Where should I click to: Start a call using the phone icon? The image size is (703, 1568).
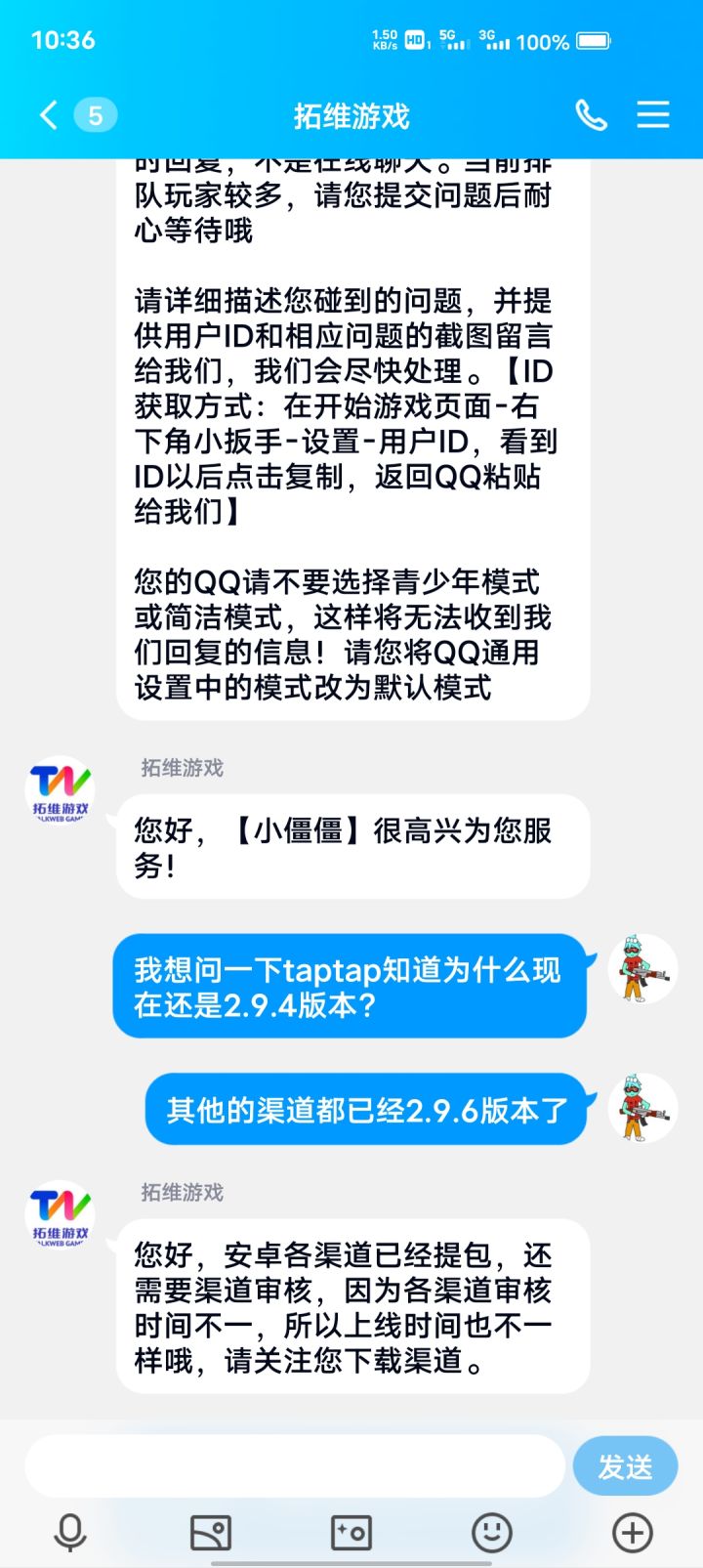tap(592, 115)
